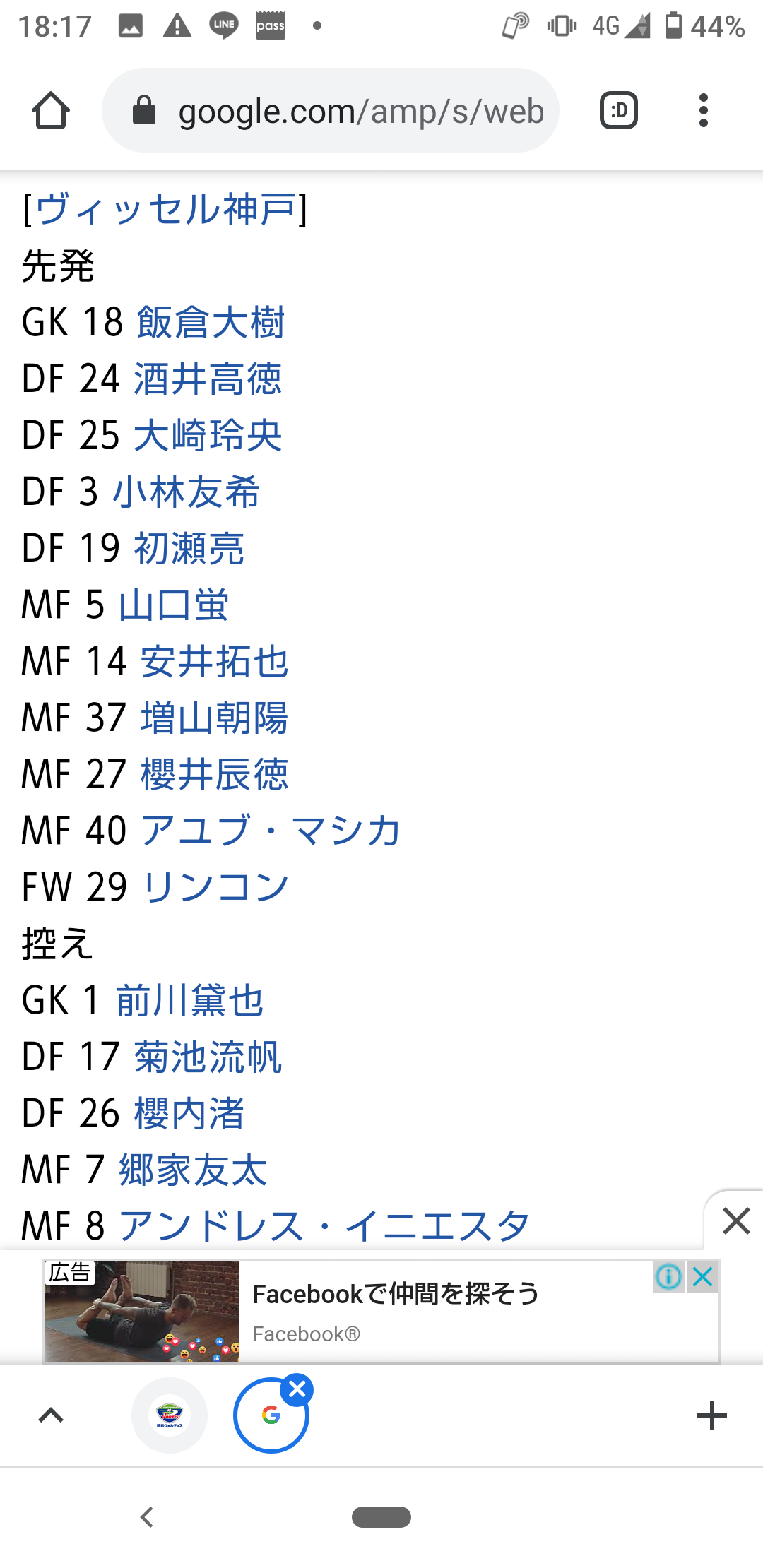The height and width of the screenshot is (1568, 763).
Task: Open the Facebook advertisement
Action: [x=381, y=1312]
